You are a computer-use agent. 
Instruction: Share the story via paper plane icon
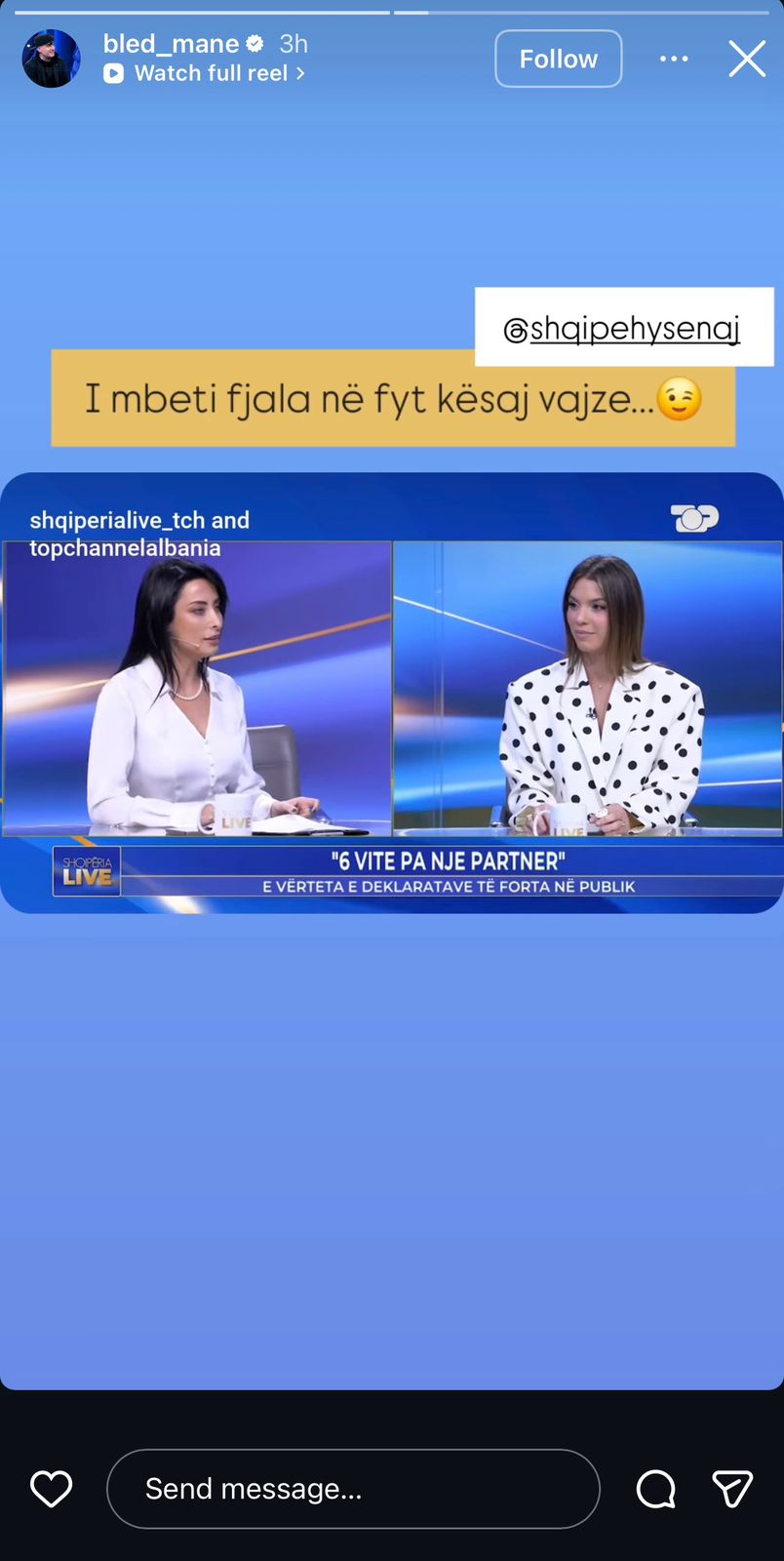pyautogui.click(x=732, y=1489)
